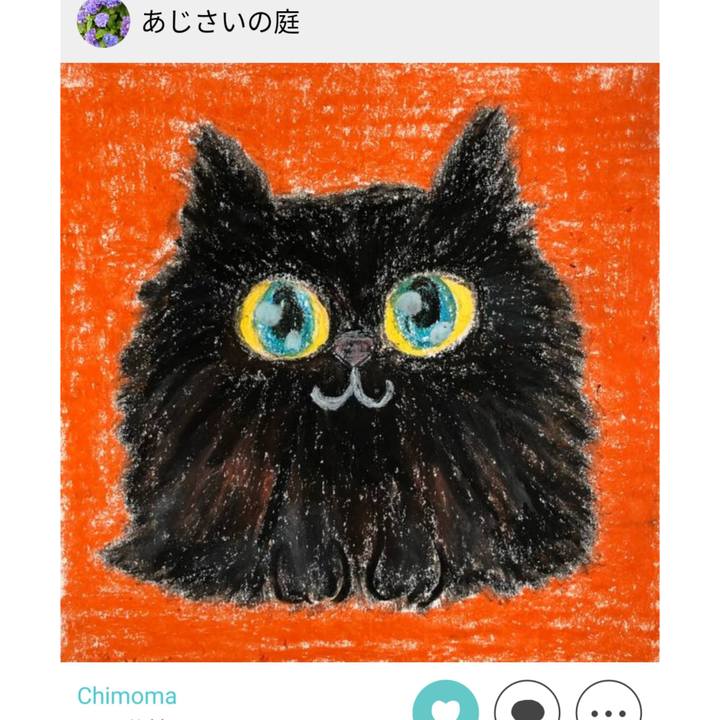
Task: Open the three-dot more options menu
Action: click(x=608, y=706)
